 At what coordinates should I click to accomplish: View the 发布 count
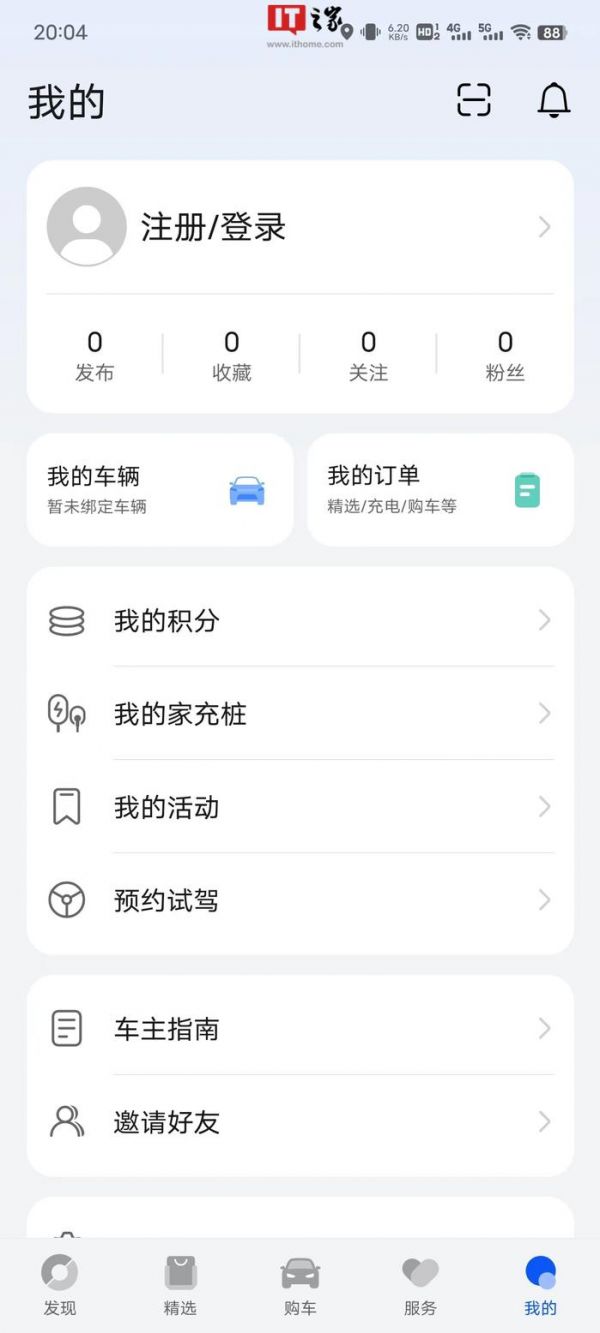pyautogui.click(x=95, y=356)
